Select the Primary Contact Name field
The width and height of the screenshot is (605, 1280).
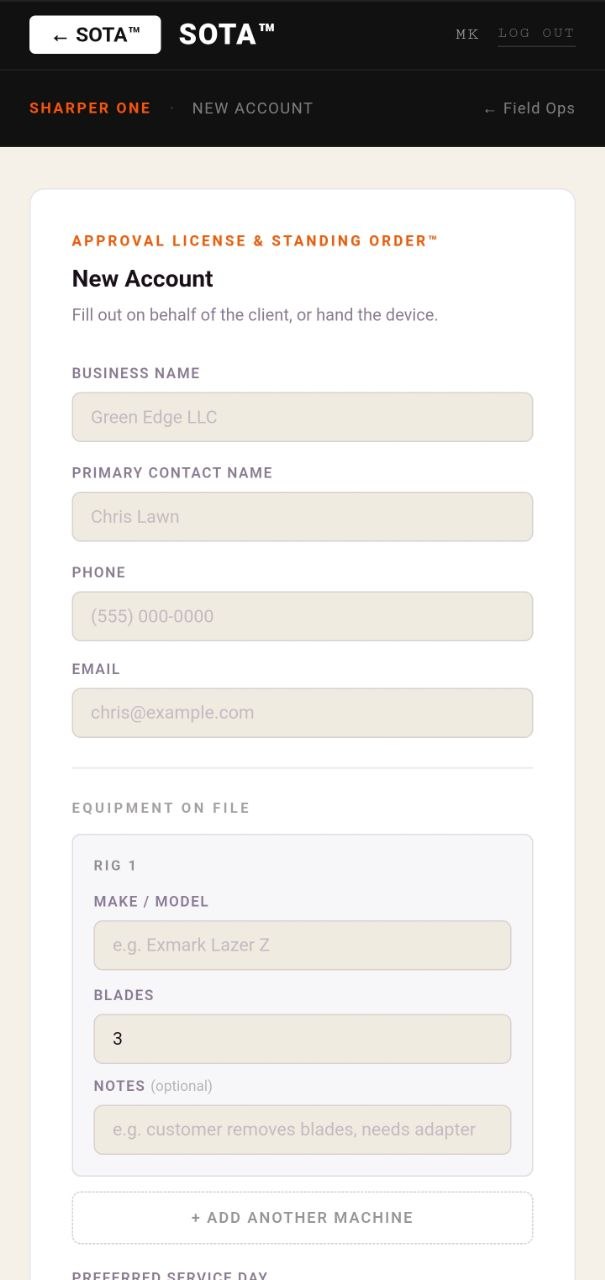[x=302, y=517]
